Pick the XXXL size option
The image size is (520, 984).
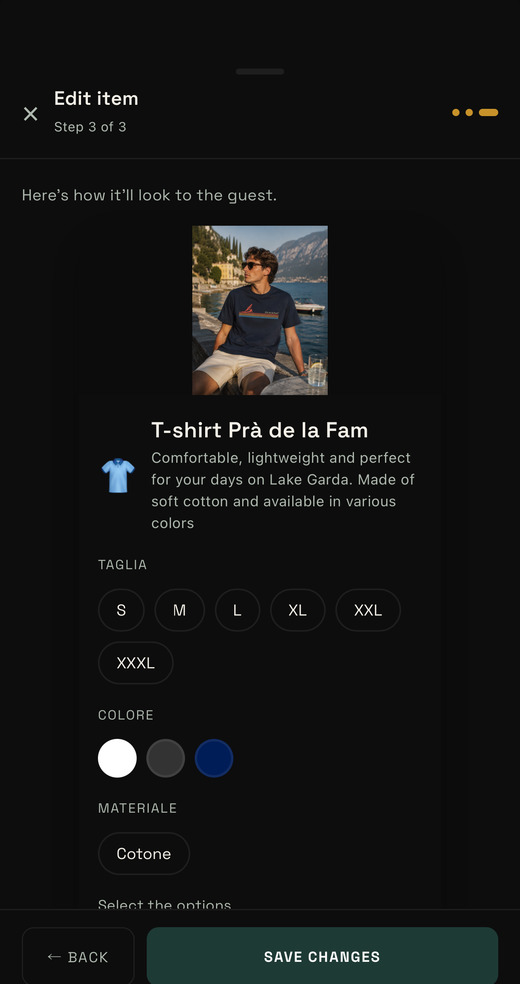click(x=135, y=663)
